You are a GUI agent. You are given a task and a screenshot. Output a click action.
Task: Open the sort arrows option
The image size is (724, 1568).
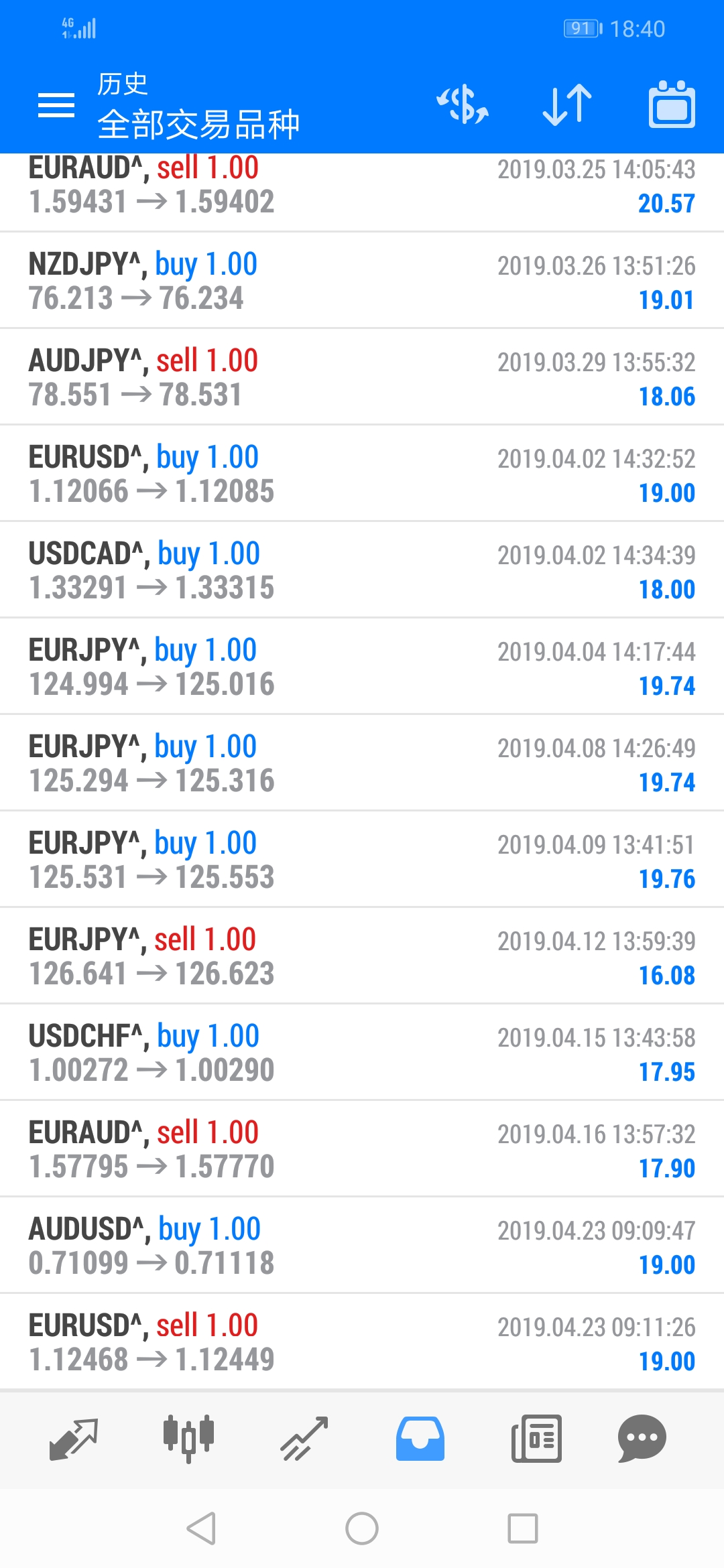[567, 105]
